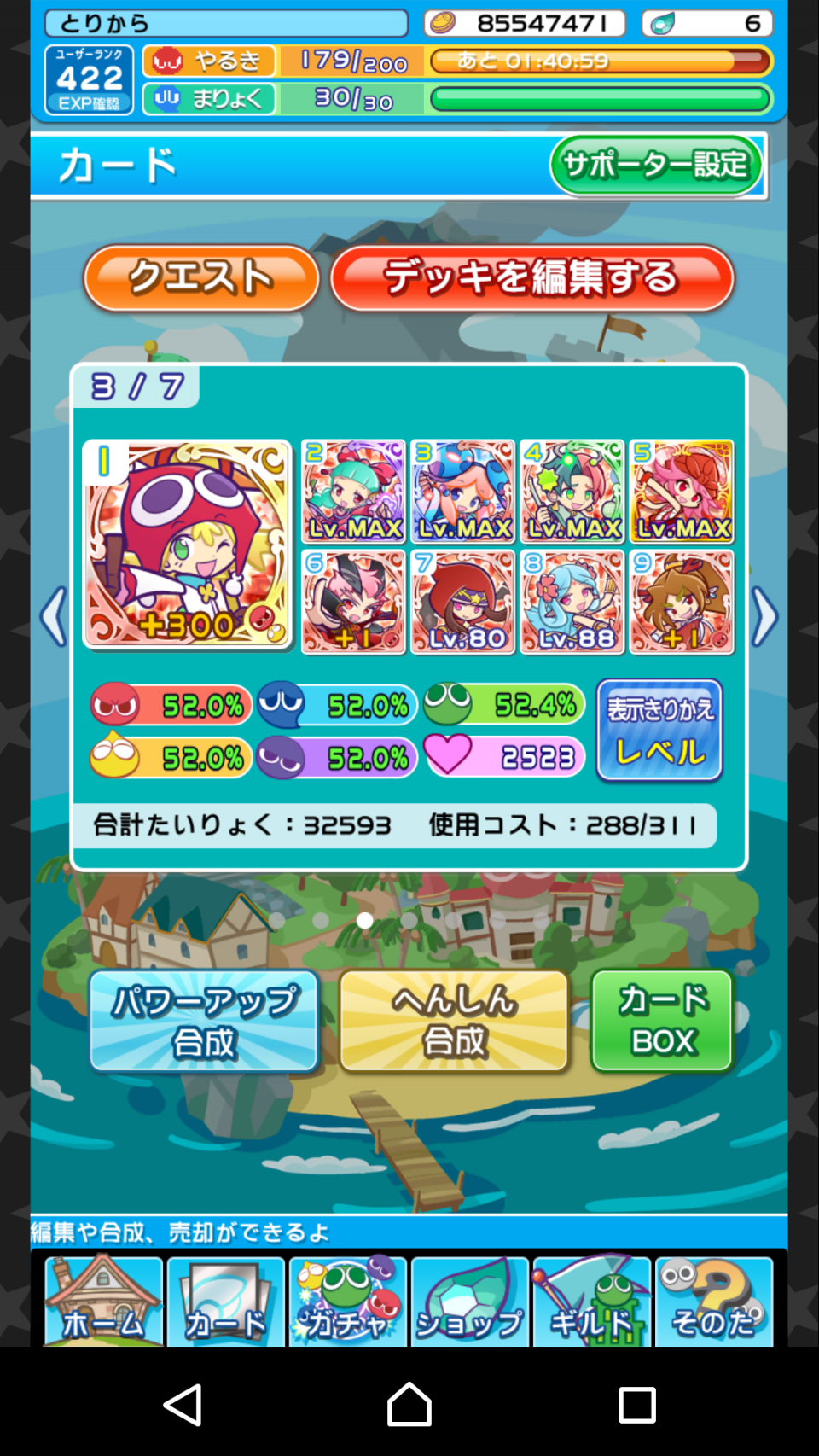
Task: Select the Lv.88 card in slot 8
Action: 572,602
